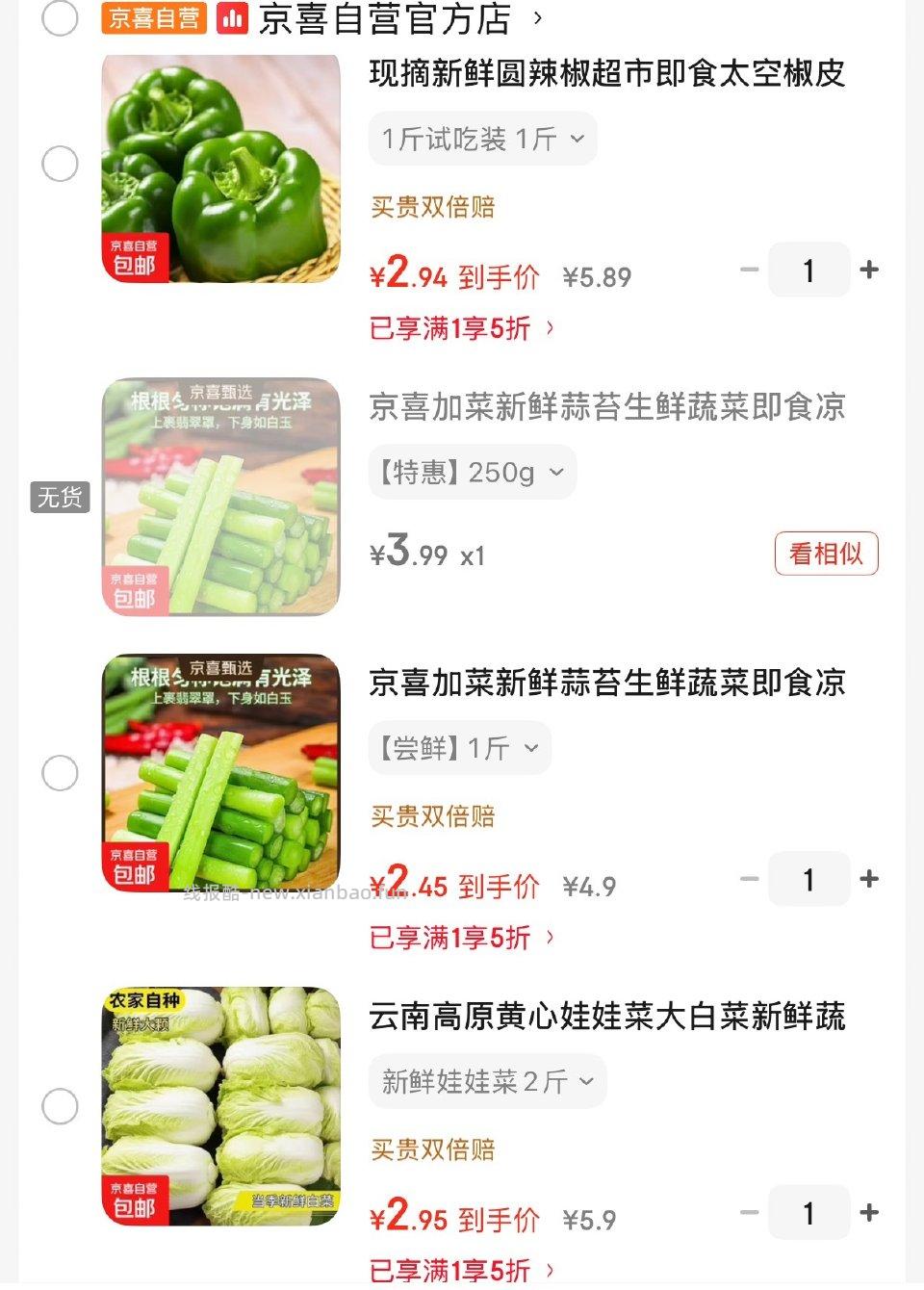
Task: Change the 新鲜娃娃菜 2斤 specification
Action: point(487,1081)
